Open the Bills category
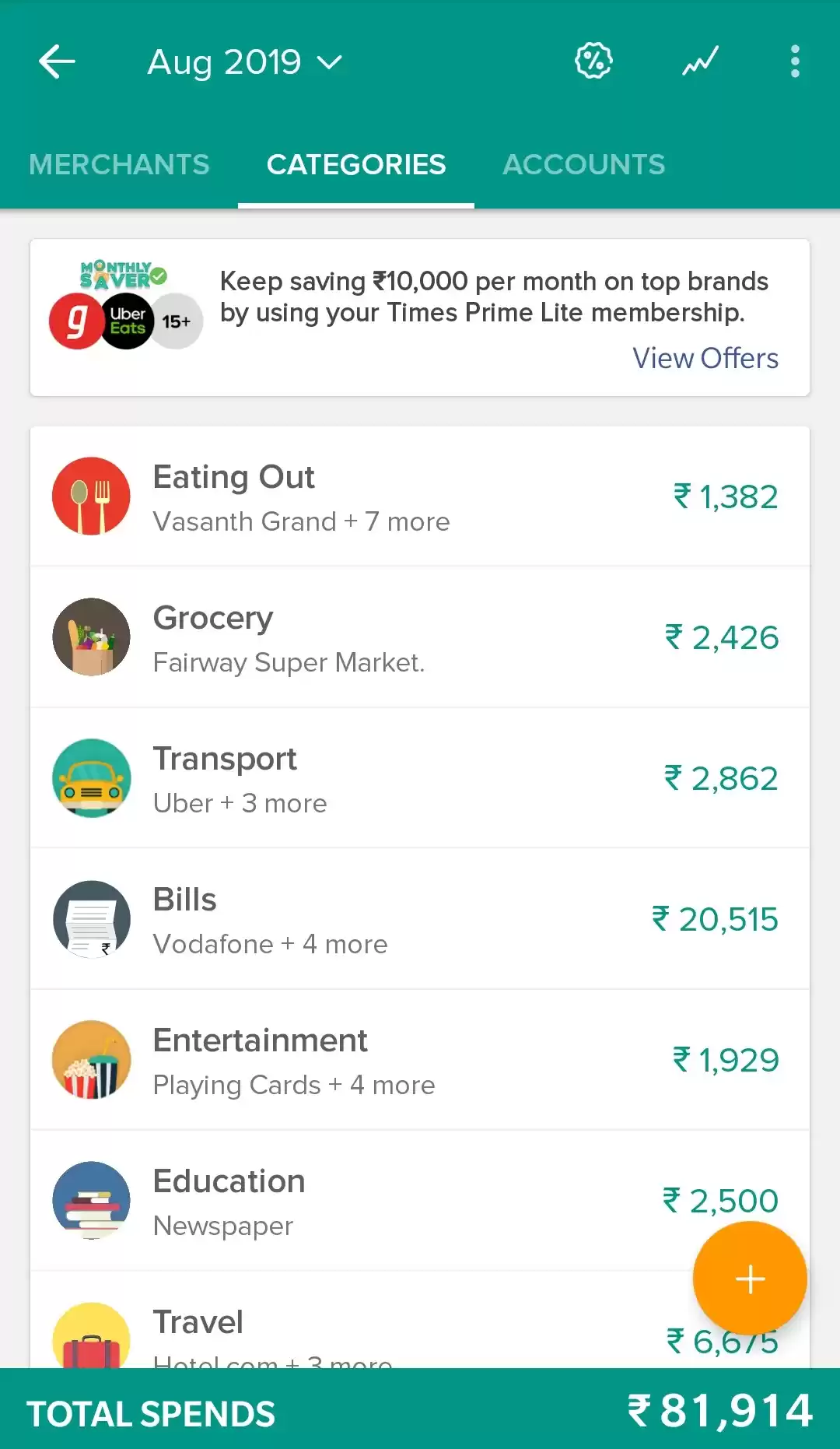Viewport: 840px width, 1449px height. [x=420, y=919]
